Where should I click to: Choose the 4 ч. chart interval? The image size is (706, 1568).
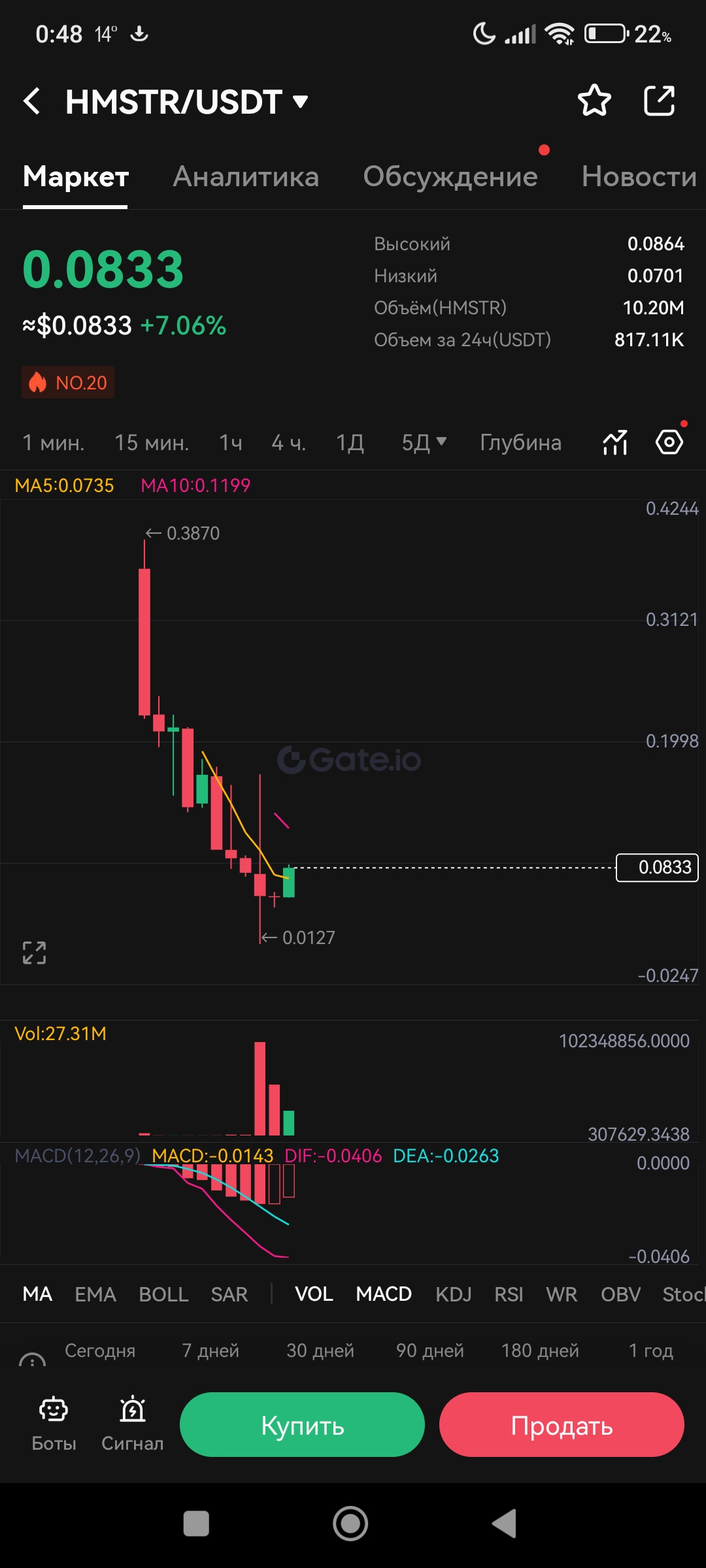pyautogui.click(x=288, y=443)
